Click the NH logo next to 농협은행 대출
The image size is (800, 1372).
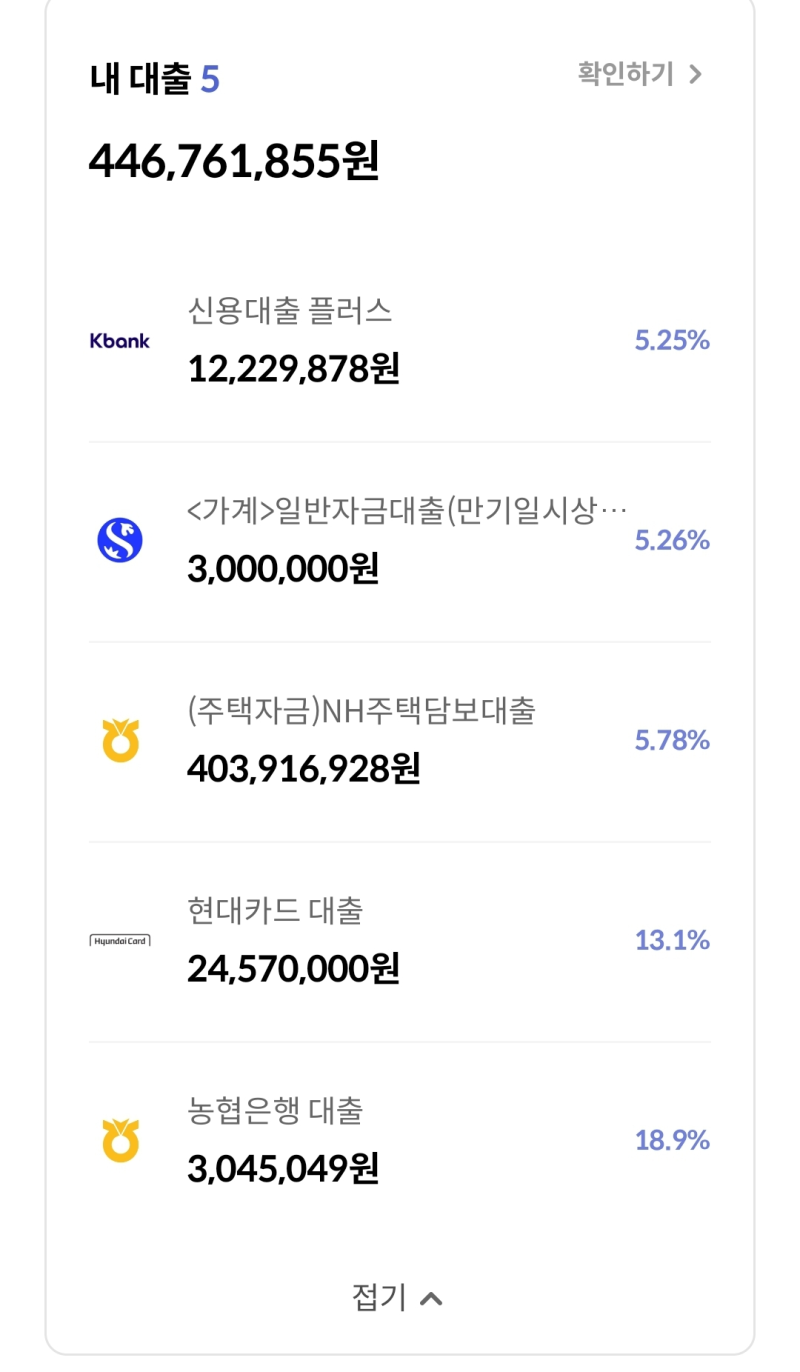click(x=119, y=1140)
